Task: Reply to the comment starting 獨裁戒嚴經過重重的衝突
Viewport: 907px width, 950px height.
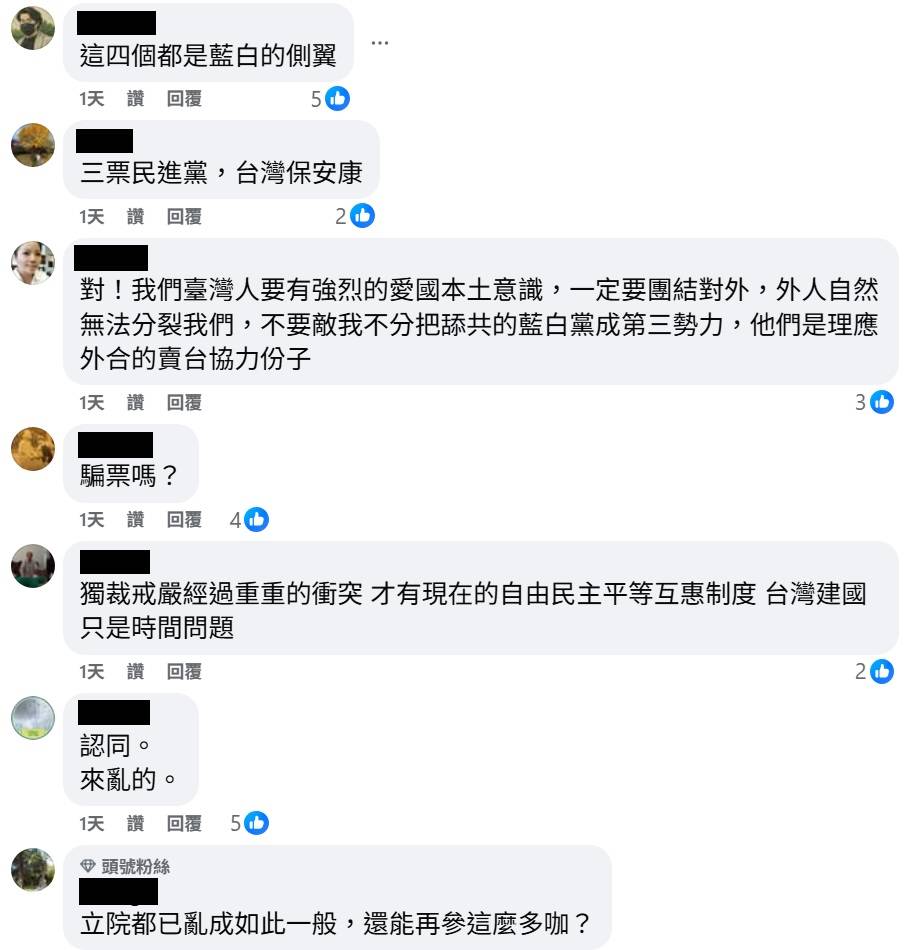Action: pos(184,671)
